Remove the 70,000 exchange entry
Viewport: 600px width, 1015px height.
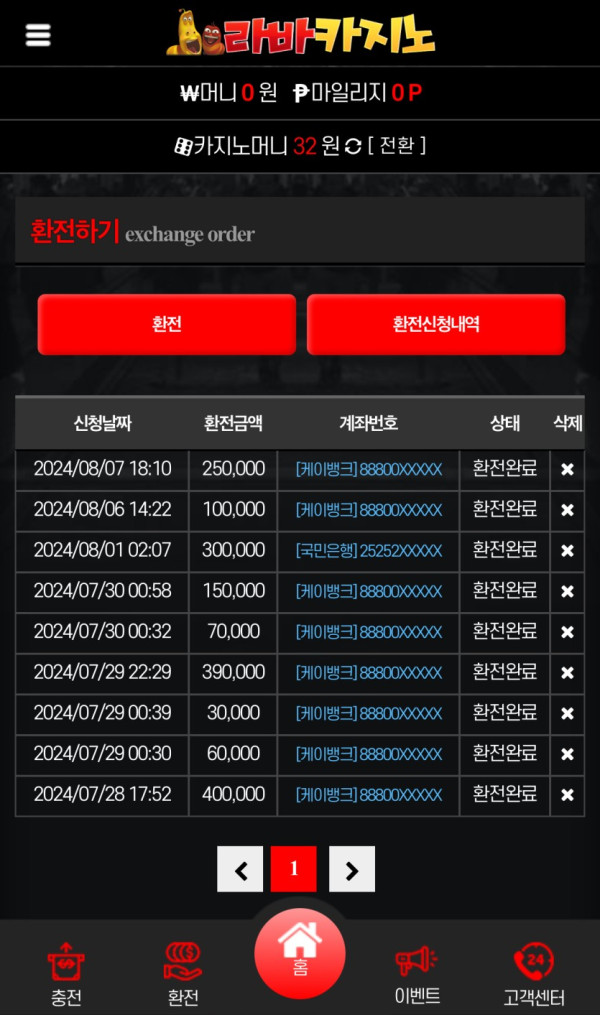tap(567, 632)
